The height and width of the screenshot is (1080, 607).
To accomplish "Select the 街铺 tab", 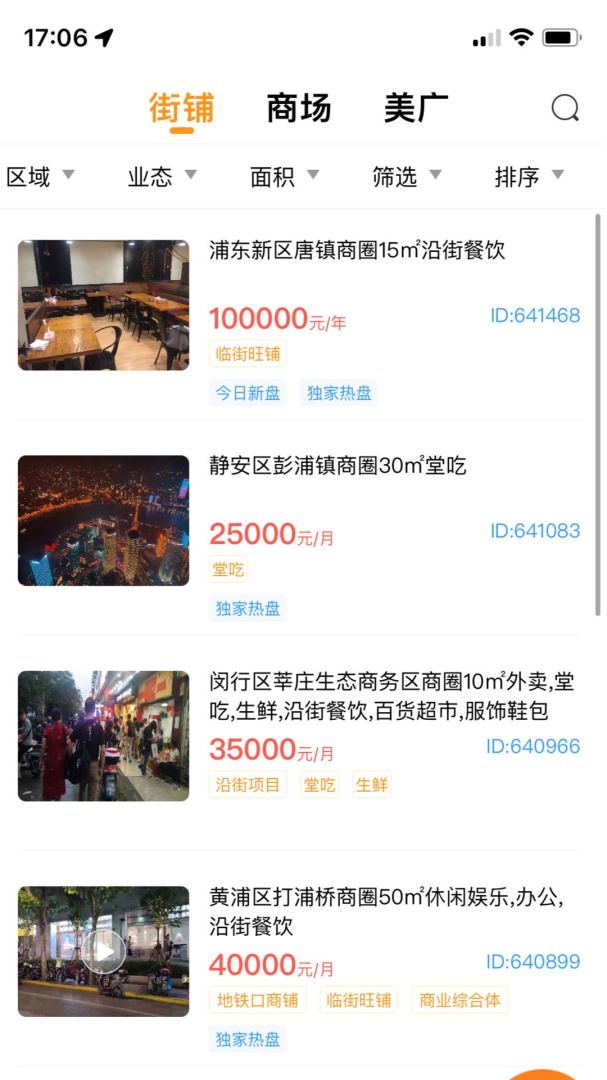I will [x=181, y=108].
